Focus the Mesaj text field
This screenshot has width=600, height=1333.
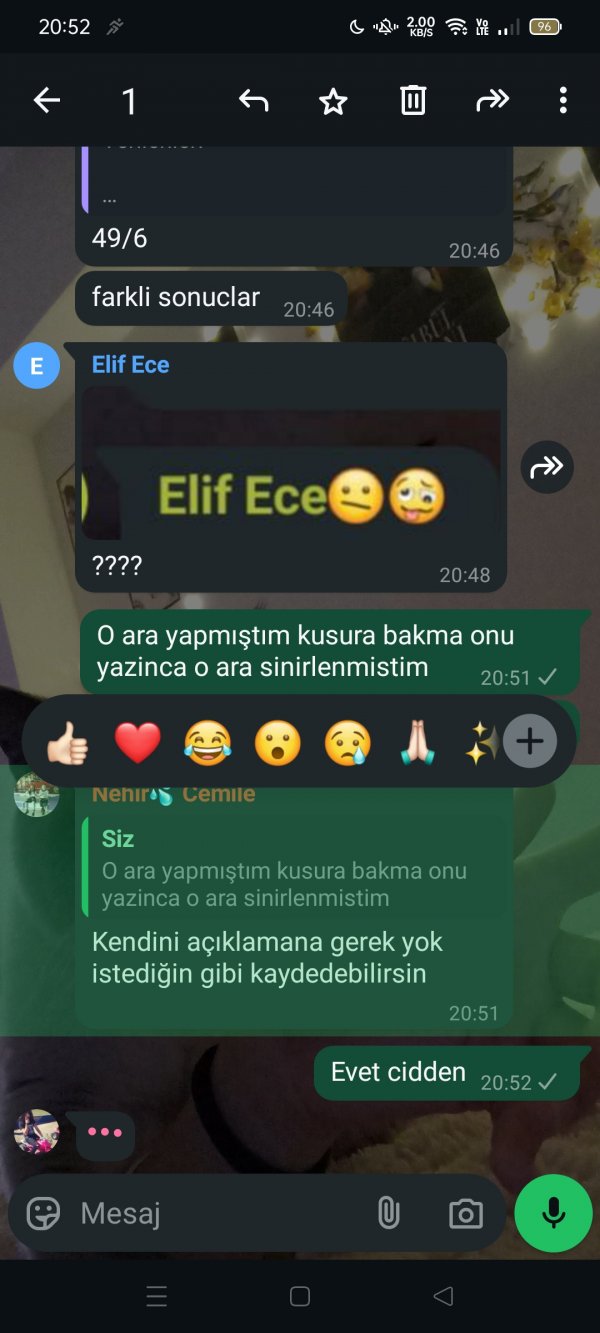[x=210, y=1213]
